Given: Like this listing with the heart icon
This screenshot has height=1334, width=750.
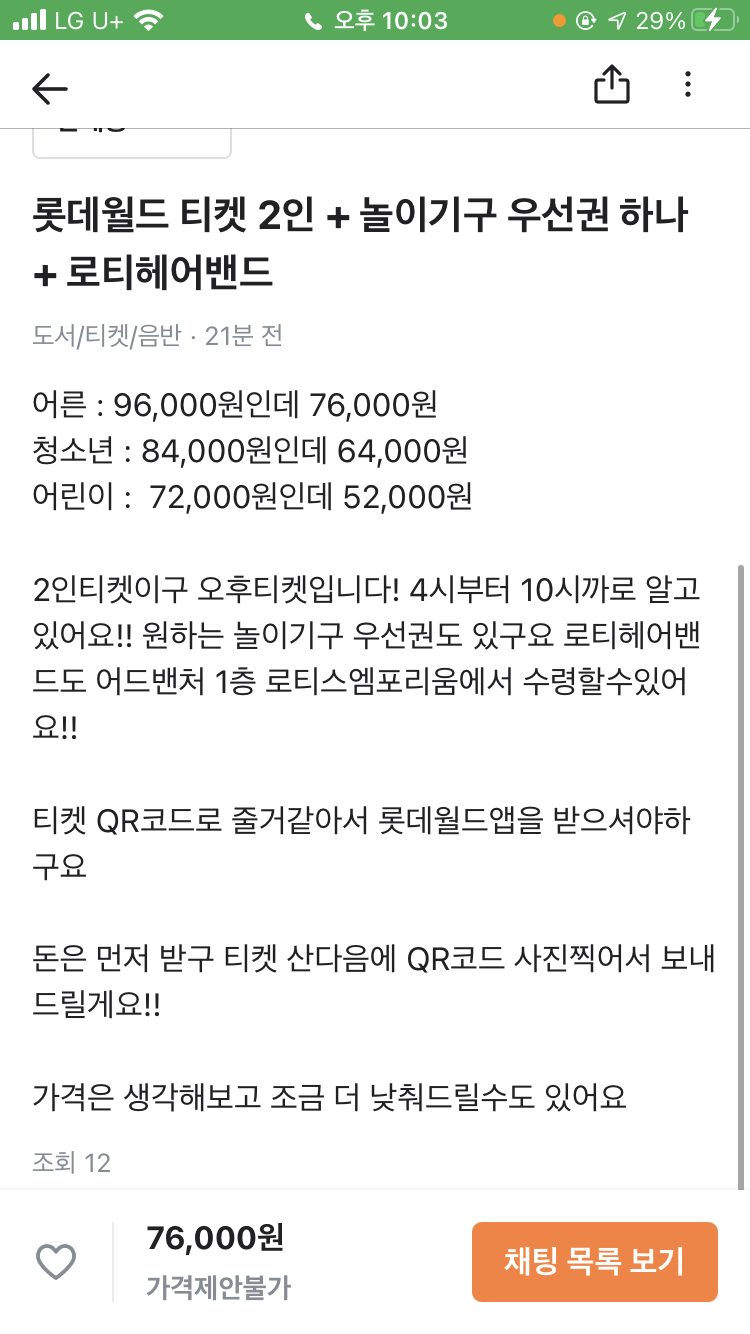Looking at the screenshot, I should tap(56, 1261).
